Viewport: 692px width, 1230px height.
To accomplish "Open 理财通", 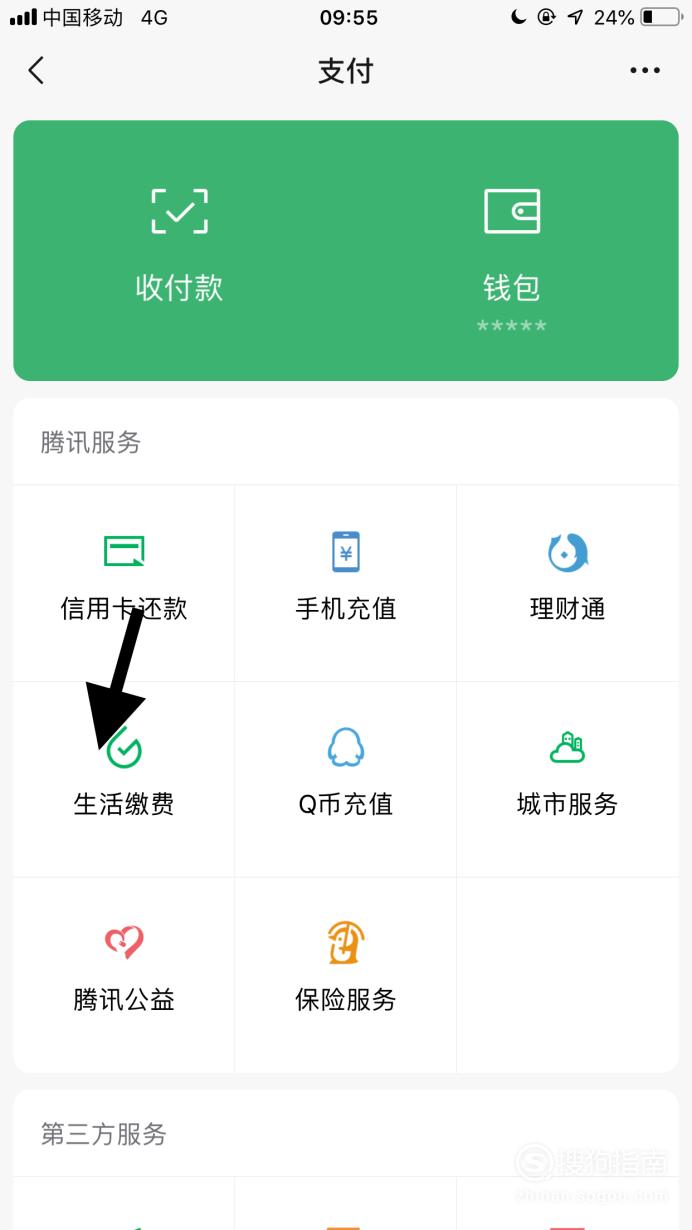I will pos(567,583).
